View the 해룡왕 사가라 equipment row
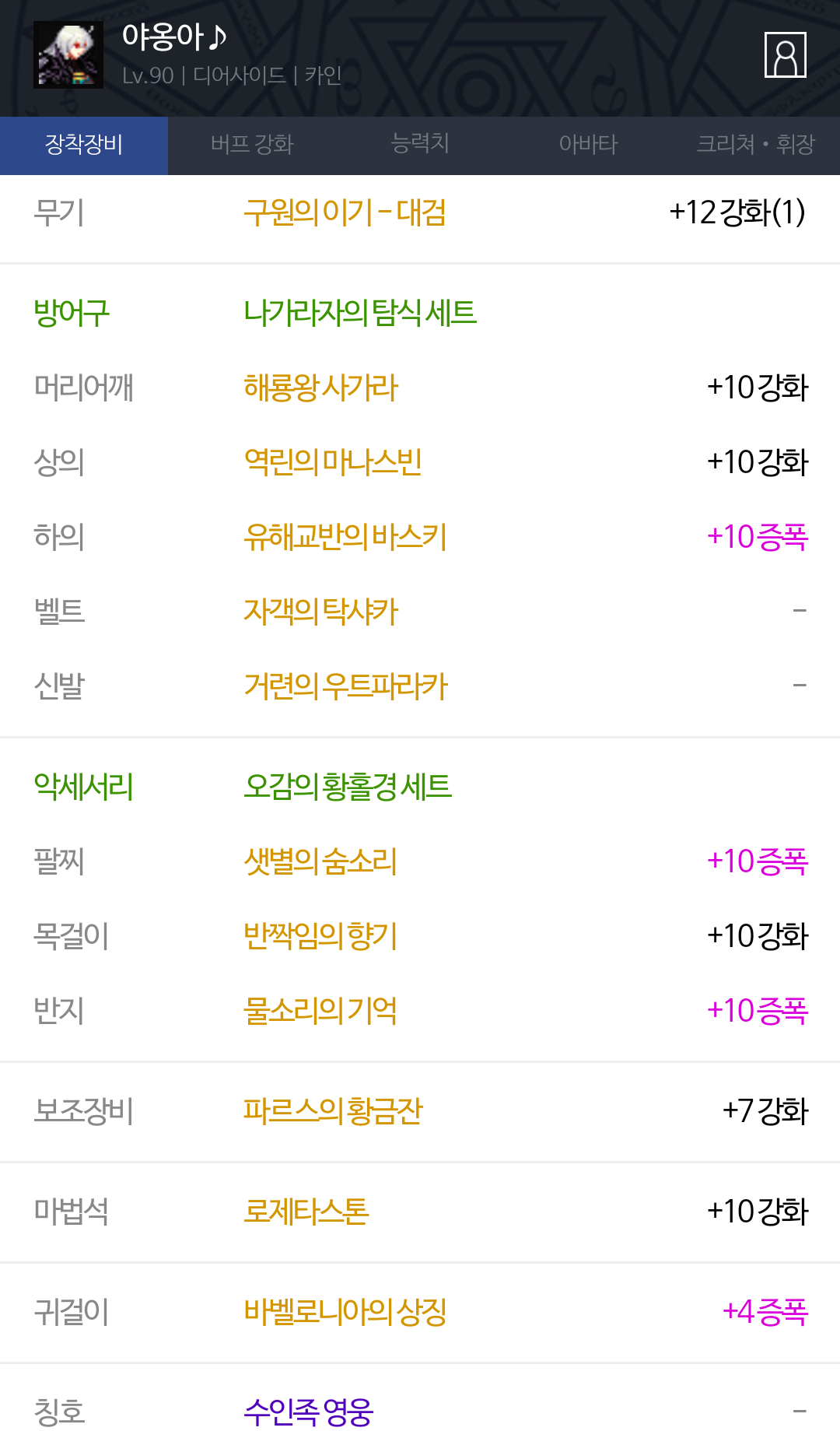This screenshot has height=1431, width=840. pyautogui.click(x=420, y=388)
